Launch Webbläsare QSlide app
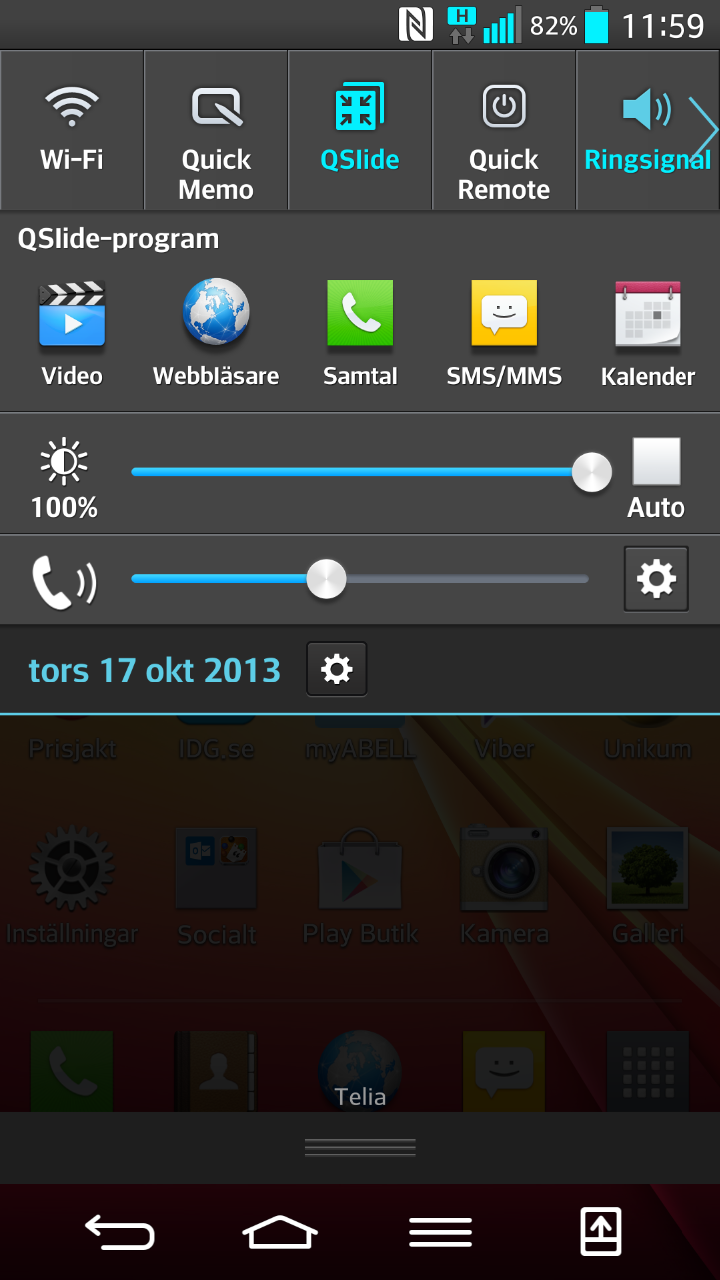 (x=216, y=332)
